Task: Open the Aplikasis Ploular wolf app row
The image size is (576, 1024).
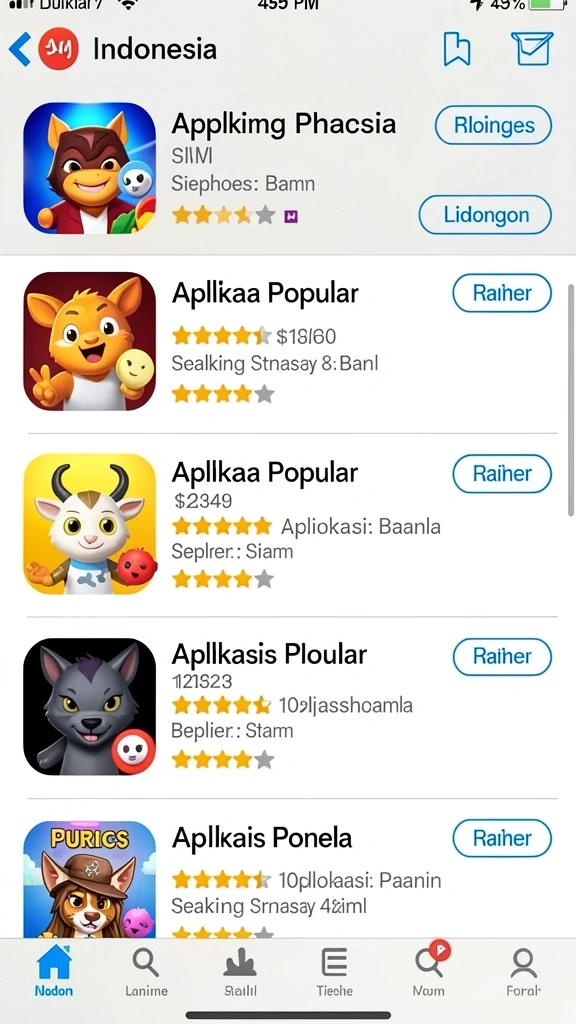Action: coord(288,707)
